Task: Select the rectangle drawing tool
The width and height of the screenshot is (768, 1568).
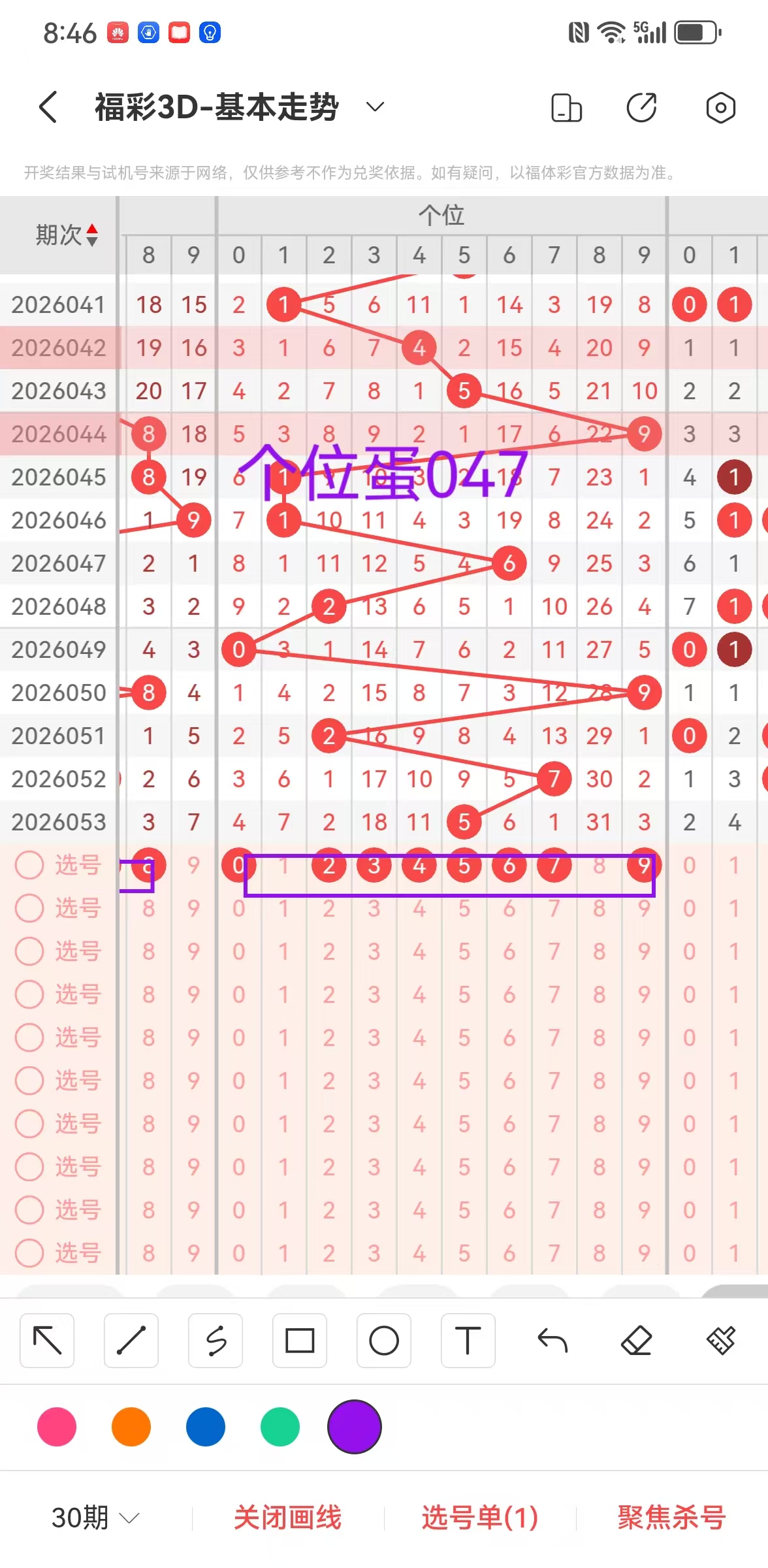Action: click(300, 1341)
